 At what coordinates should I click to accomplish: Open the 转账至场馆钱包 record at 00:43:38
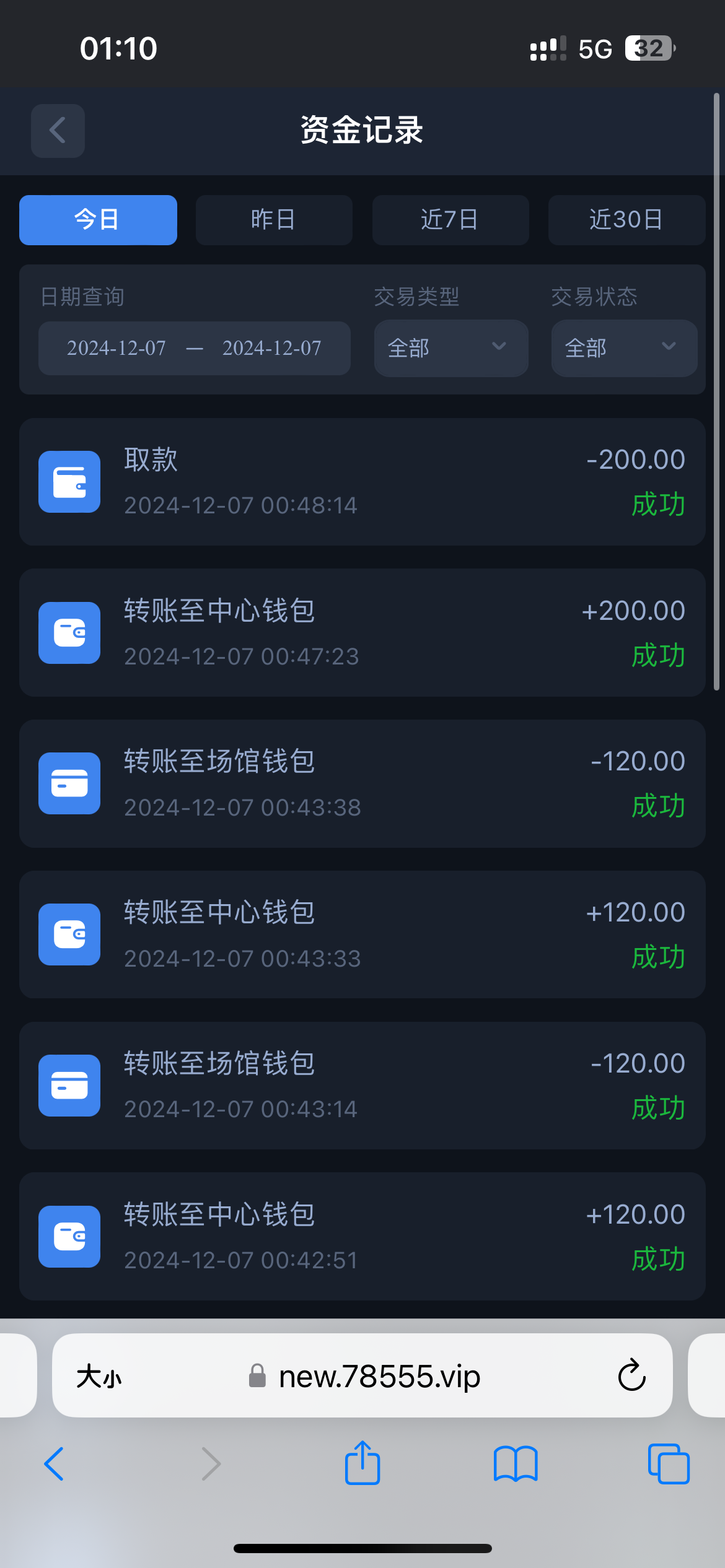pyautogui.click(x=362, y=783)
